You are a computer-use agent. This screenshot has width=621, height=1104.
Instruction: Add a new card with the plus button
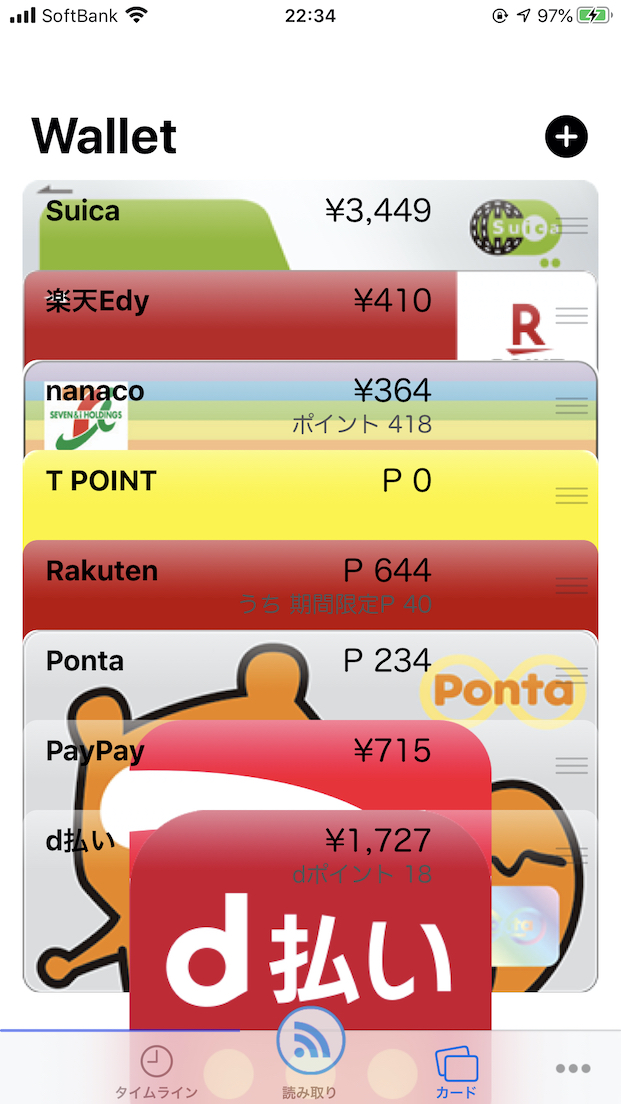566,137
